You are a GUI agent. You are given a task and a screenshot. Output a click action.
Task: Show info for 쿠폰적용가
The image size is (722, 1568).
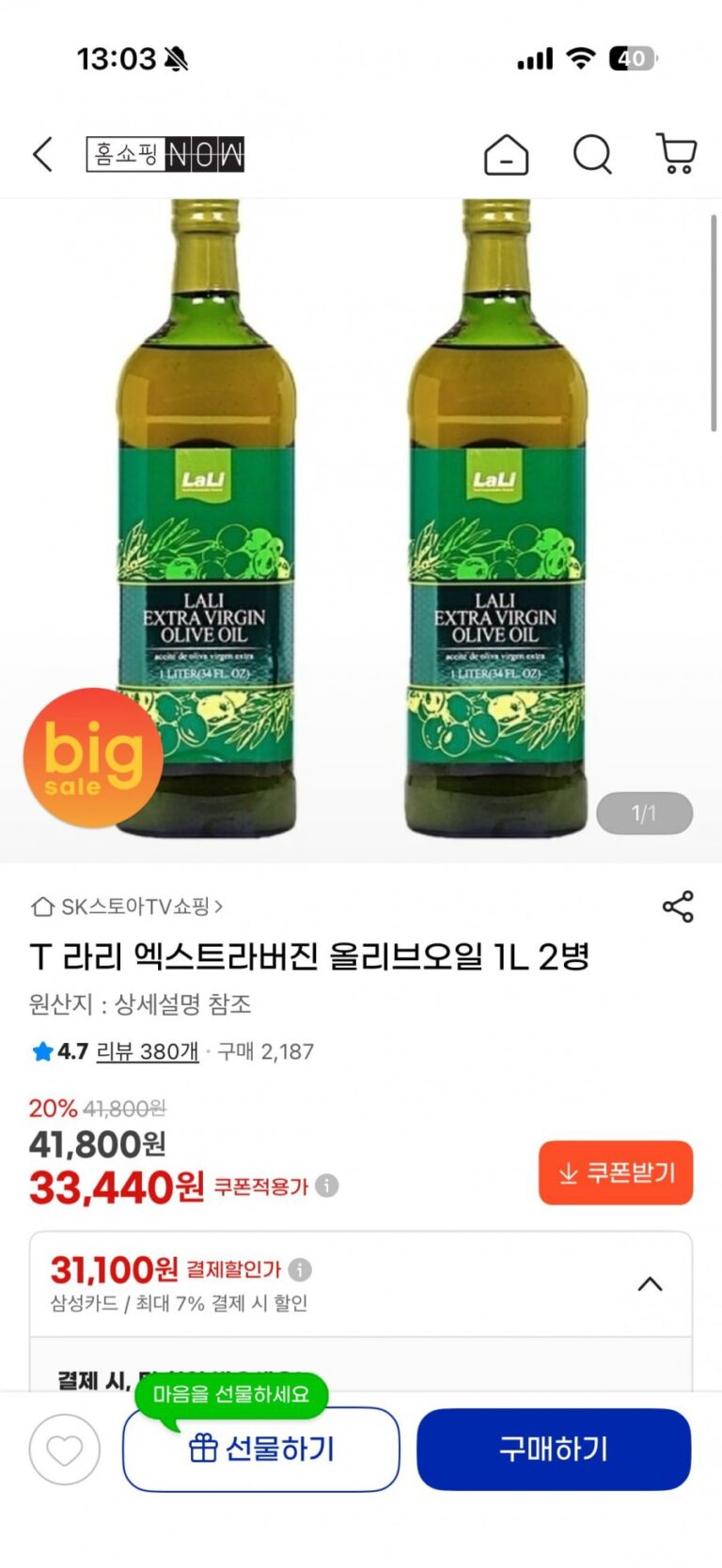(327, 1186)
